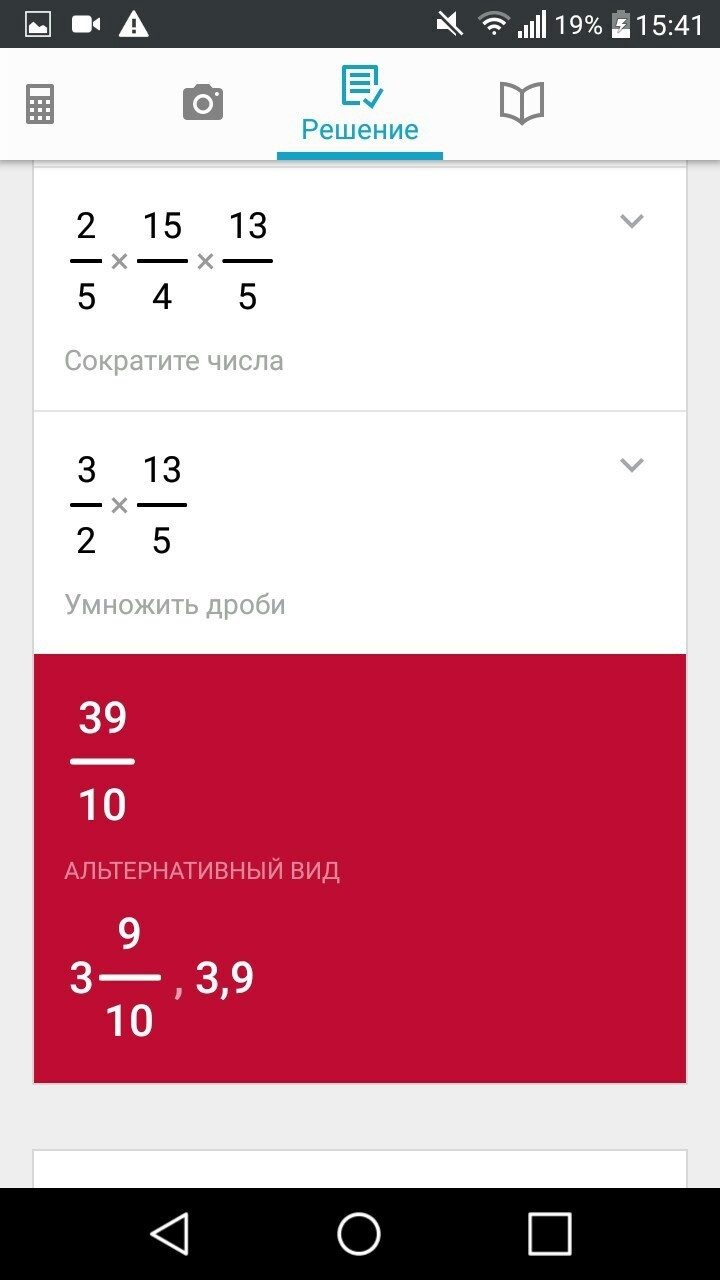Tap the system back button
This screenshot has width=720, height=1280.
tap(170, 1233)
